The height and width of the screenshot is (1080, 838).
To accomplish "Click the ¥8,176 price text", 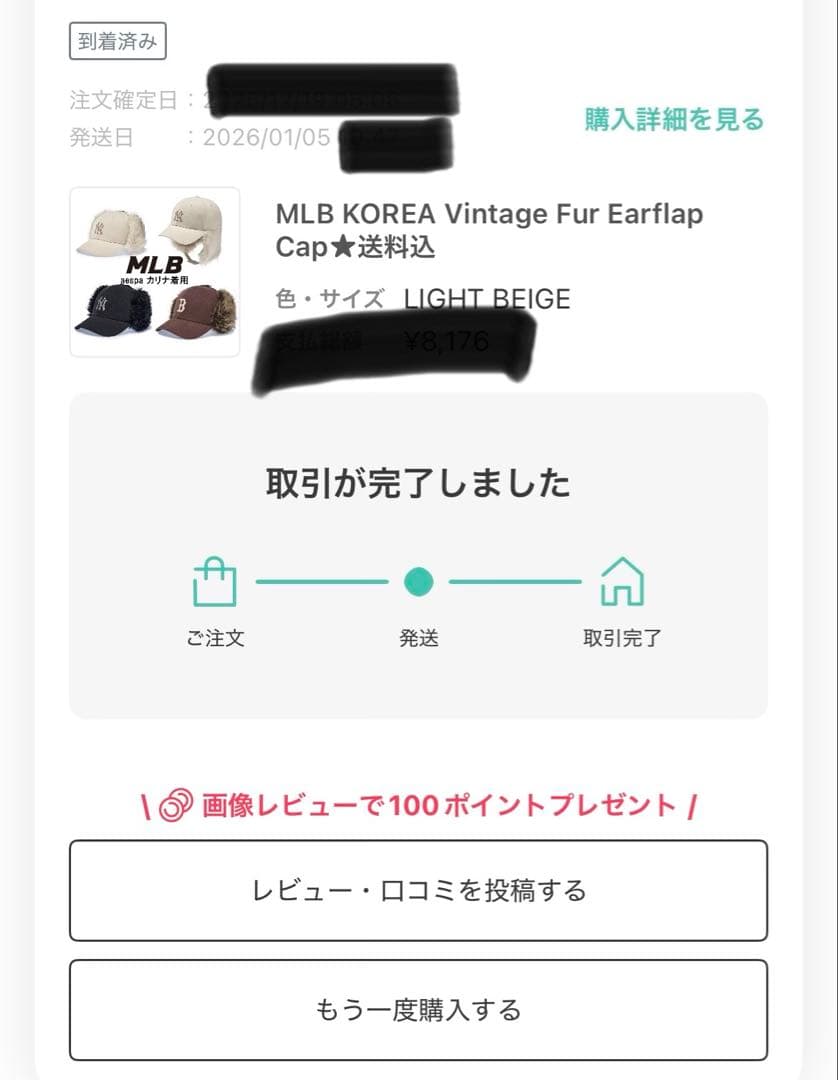I will point(446,338).
